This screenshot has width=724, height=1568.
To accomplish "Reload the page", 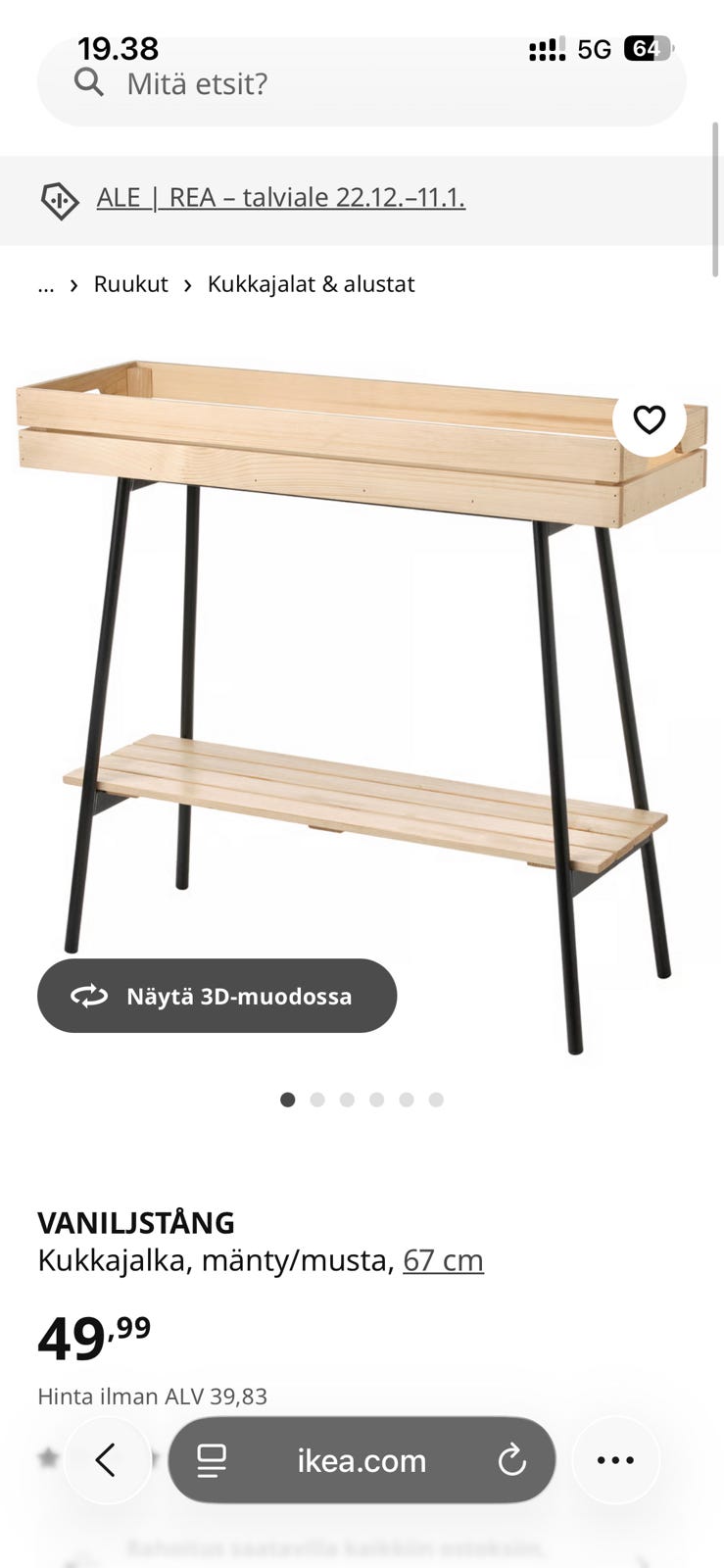I will pyautogui.click(x=511, y=1460).
